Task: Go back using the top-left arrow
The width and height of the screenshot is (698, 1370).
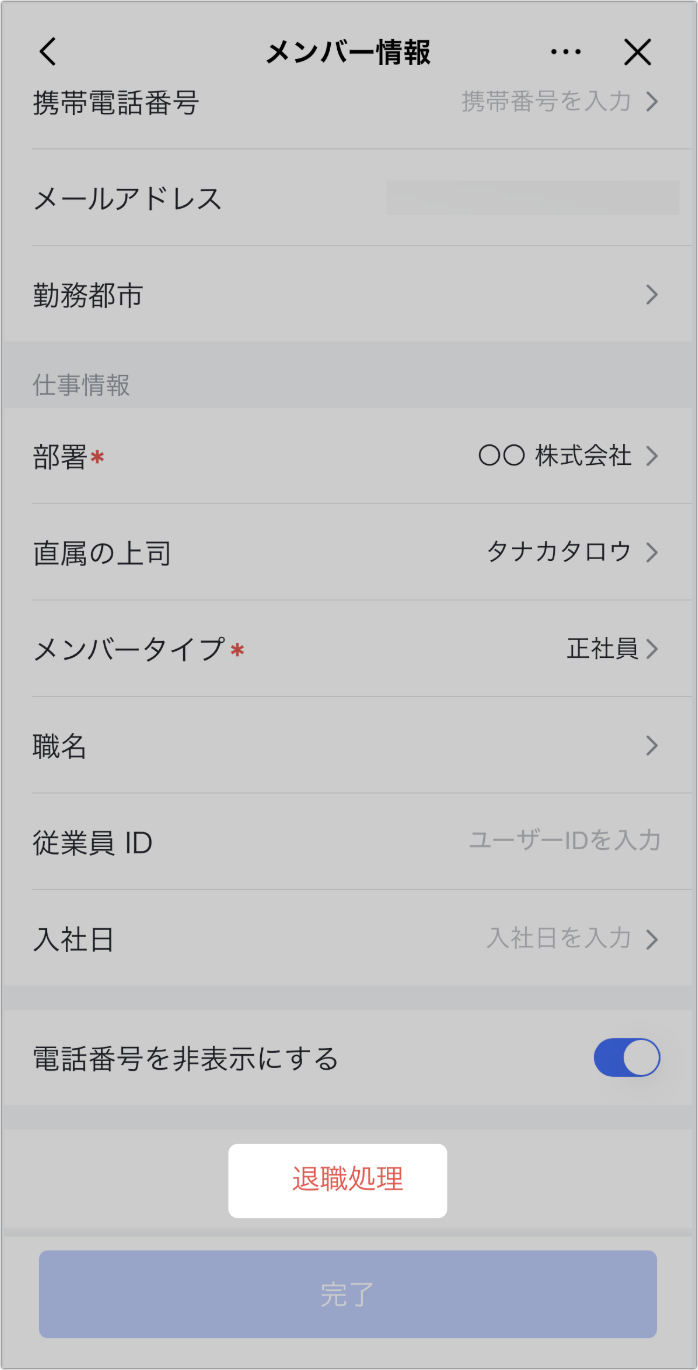Action: point(48,52)
